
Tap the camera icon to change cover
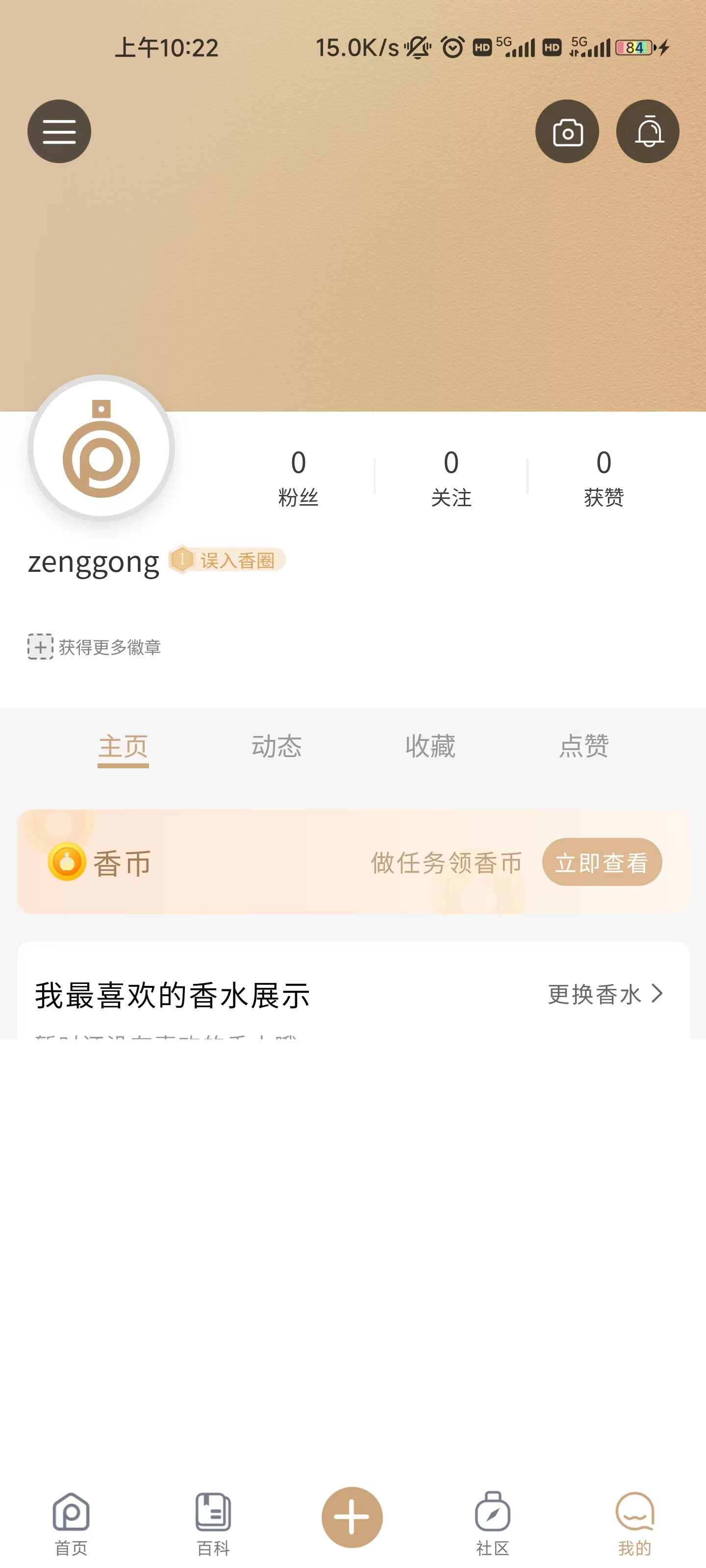(x=567, y=131)
